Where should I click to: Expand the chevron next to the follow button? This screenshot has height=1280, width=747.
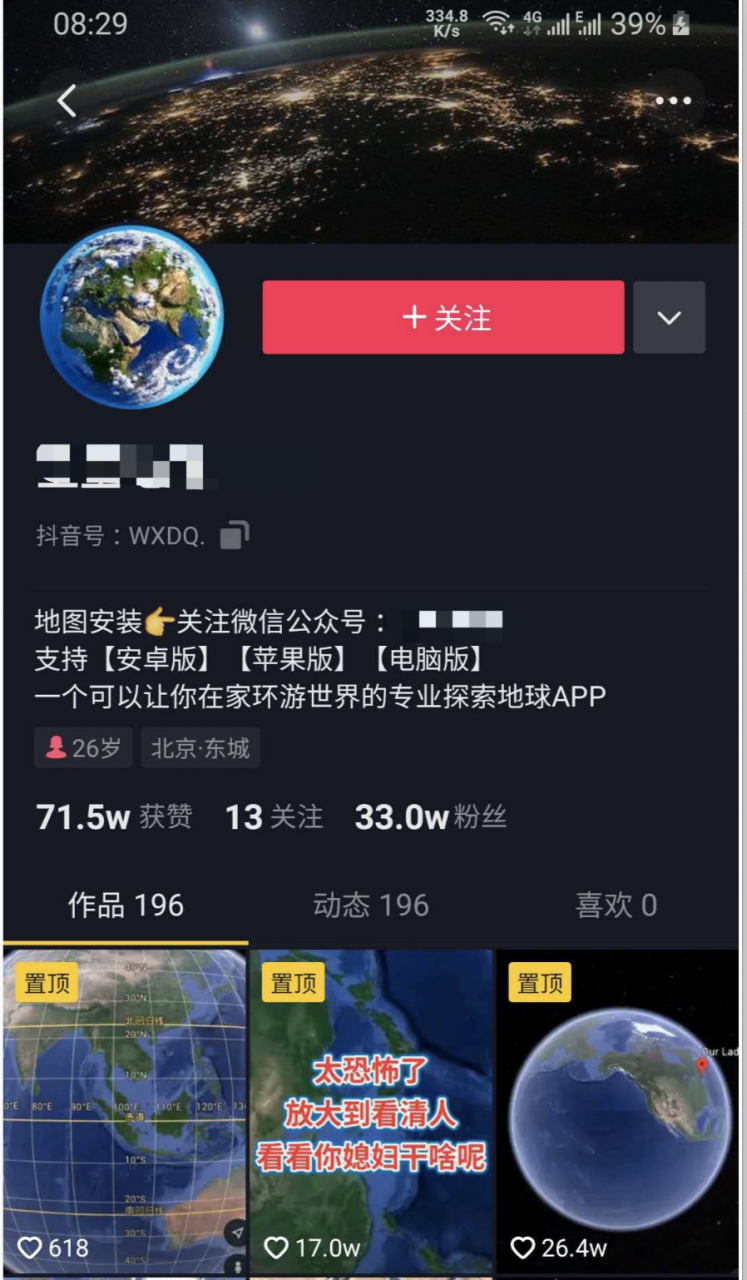670,317
